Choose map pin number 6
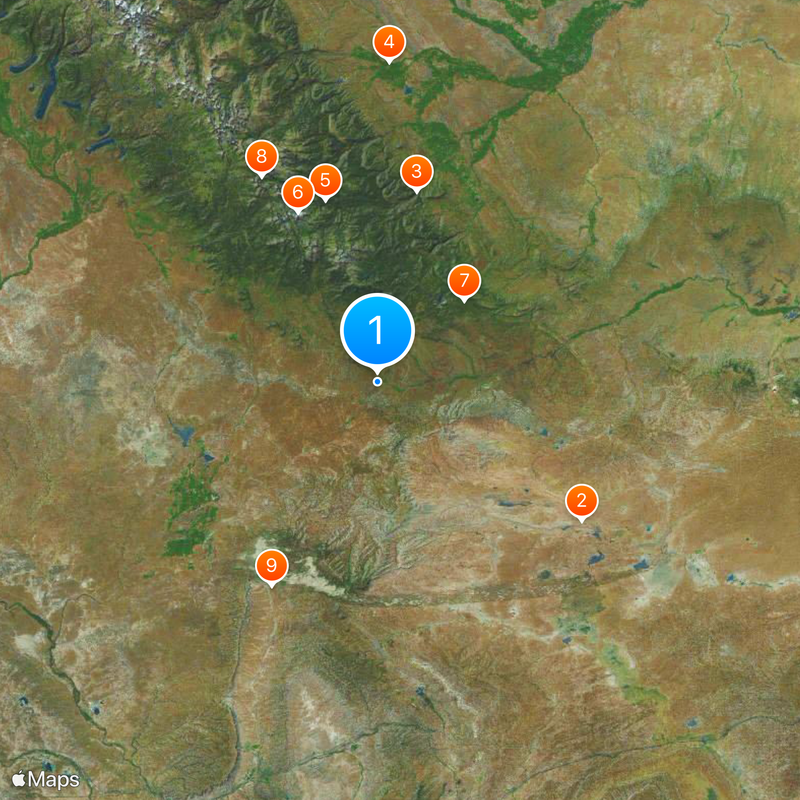This screenshot has width=800, height=800. [297, 192]
